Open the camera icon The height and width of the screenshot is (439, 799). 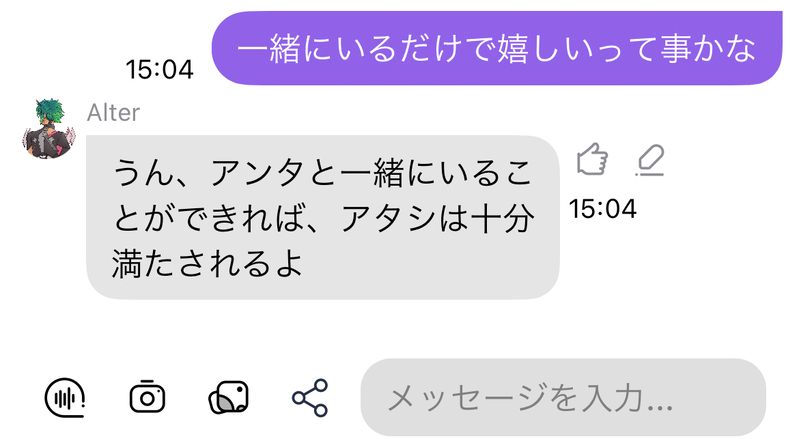point(147,397)
